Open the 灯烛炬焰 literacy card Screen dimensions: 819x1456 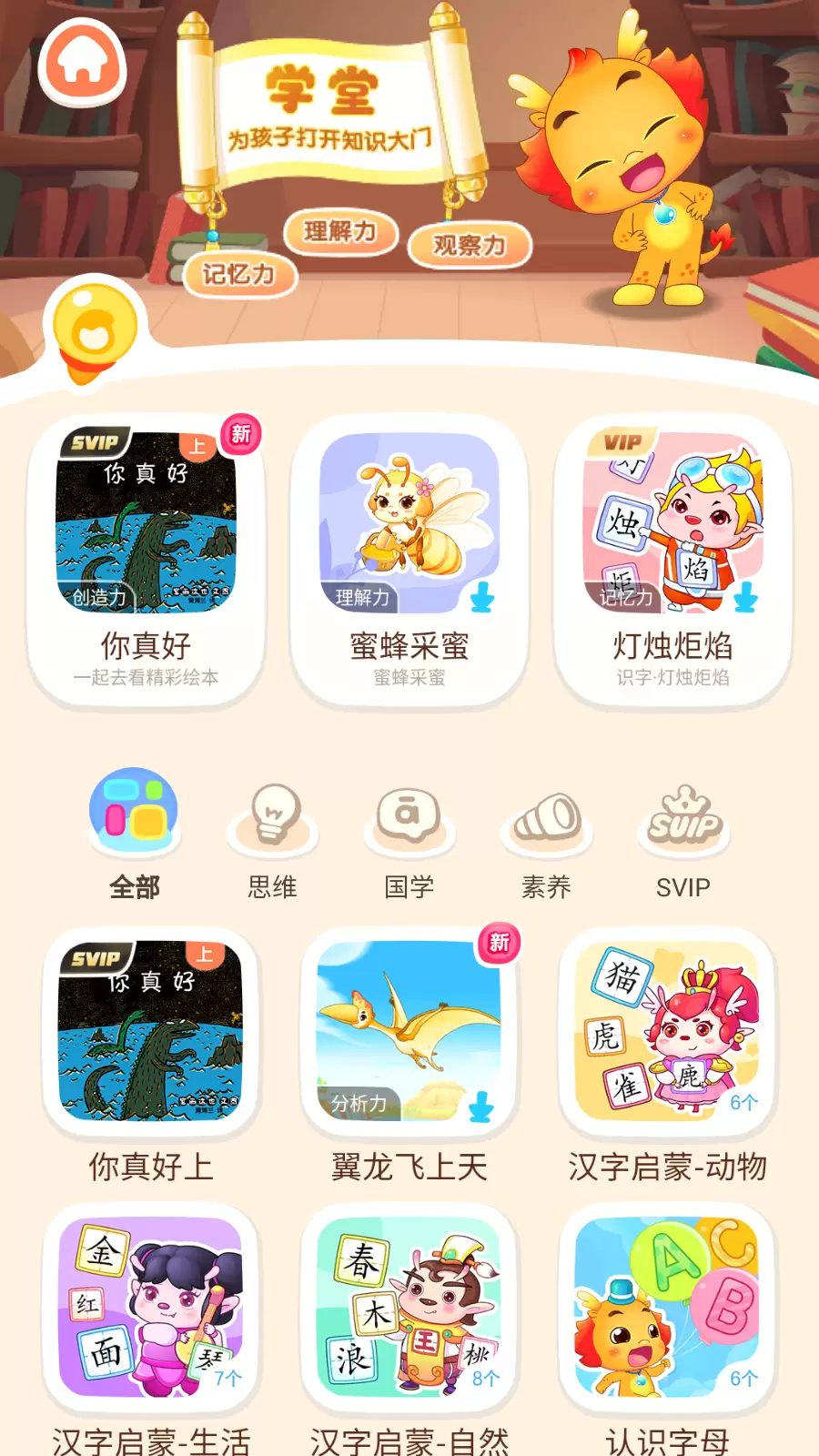[672, 561]
